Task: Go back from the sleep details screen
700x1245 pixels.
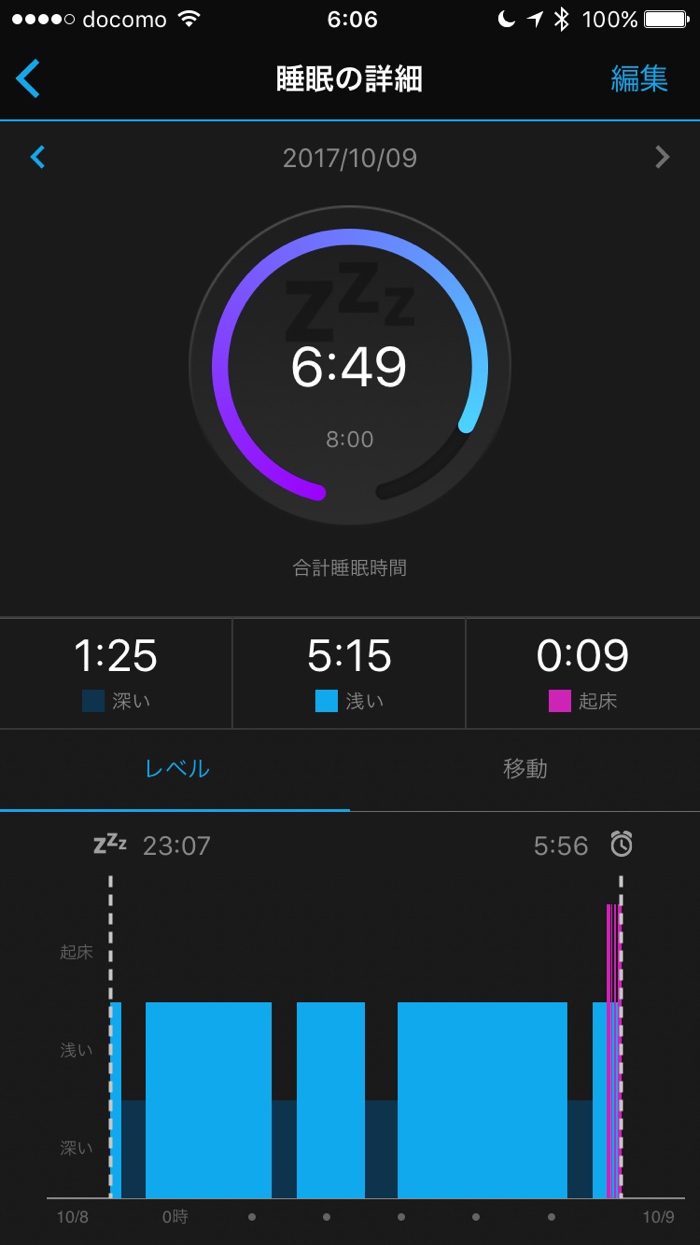Action: (29, 78)
